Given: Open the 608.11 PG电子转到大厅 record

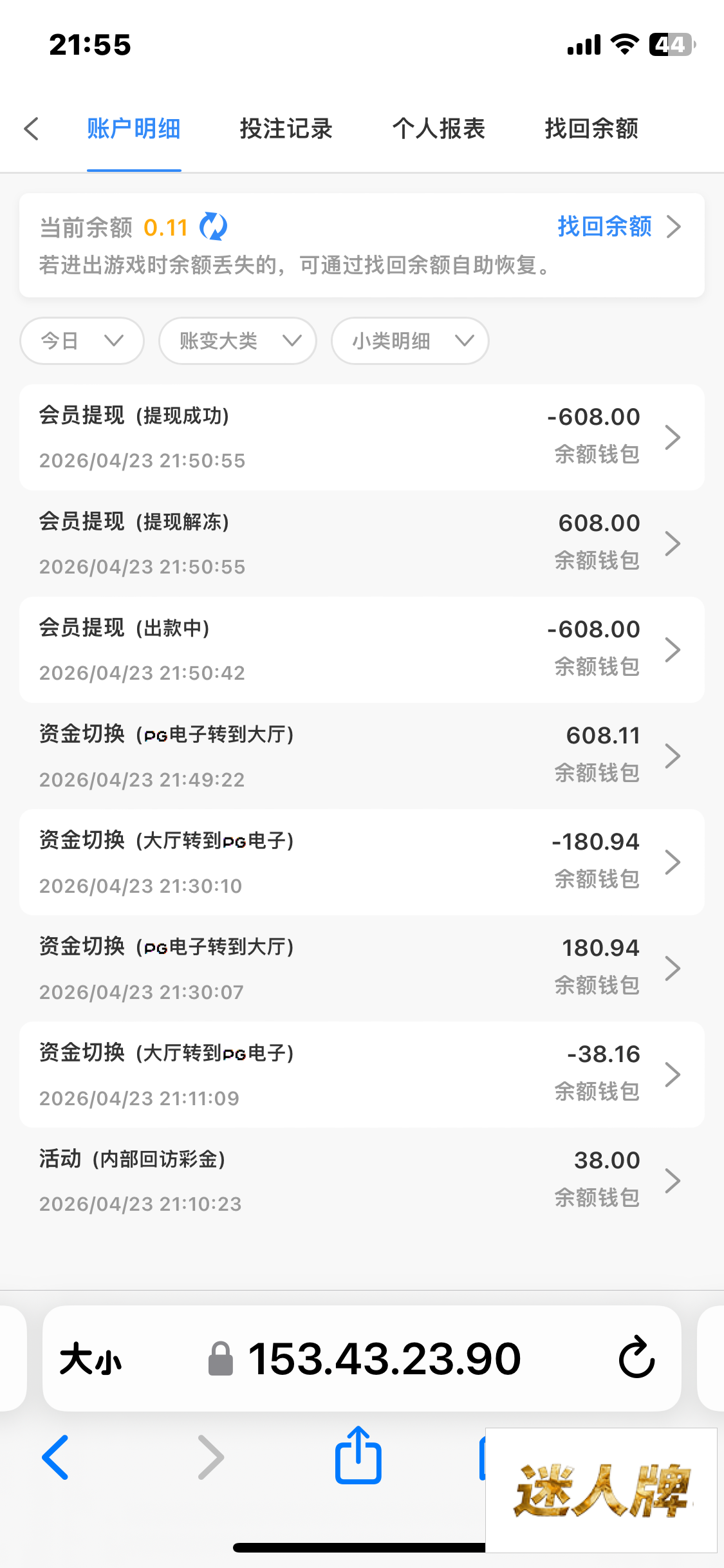Looking at the screenshot, I should pos(361,756).
